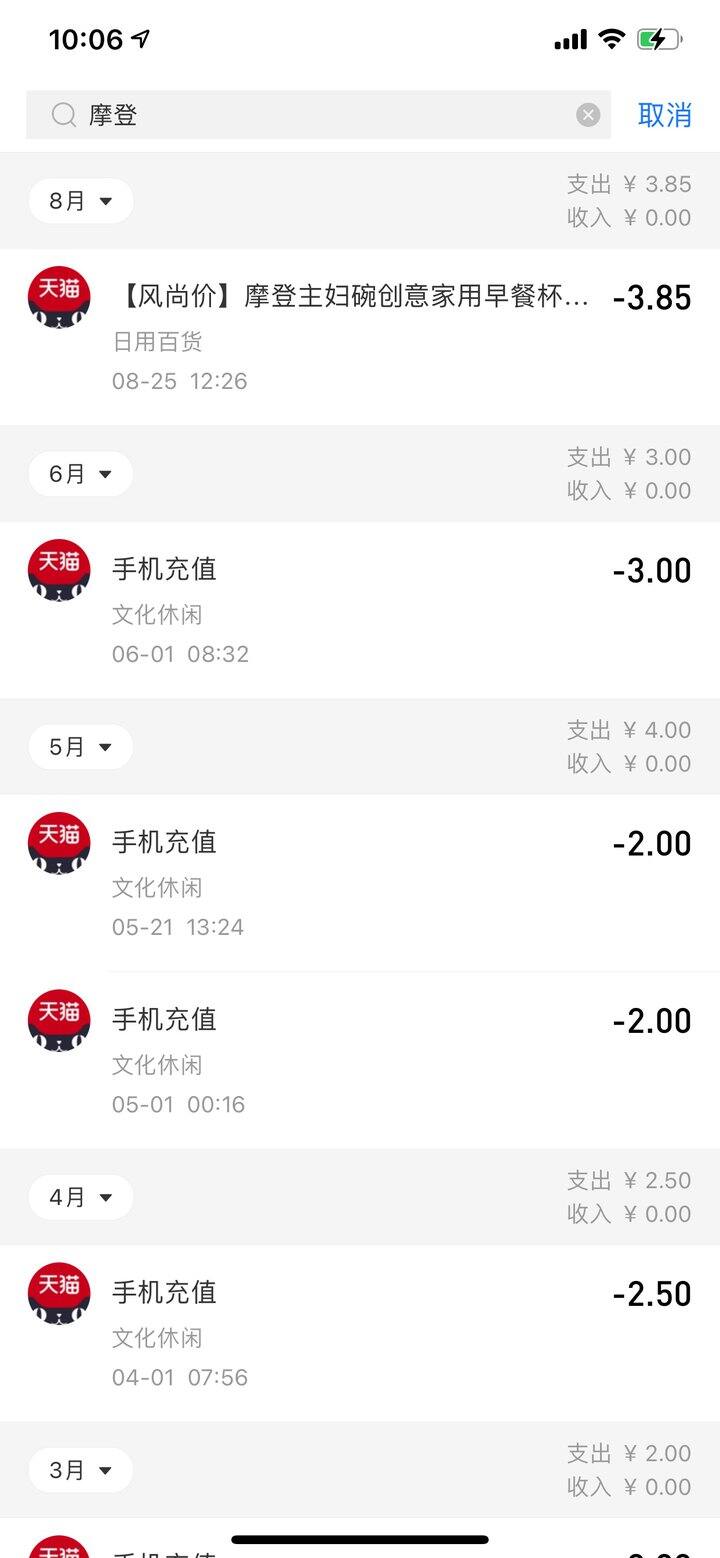The width and height of the screenshot is (720, 1558).
Task: Open the 手机充值 entry dated 05-01 00:16
Action: tap(360, 1060)
